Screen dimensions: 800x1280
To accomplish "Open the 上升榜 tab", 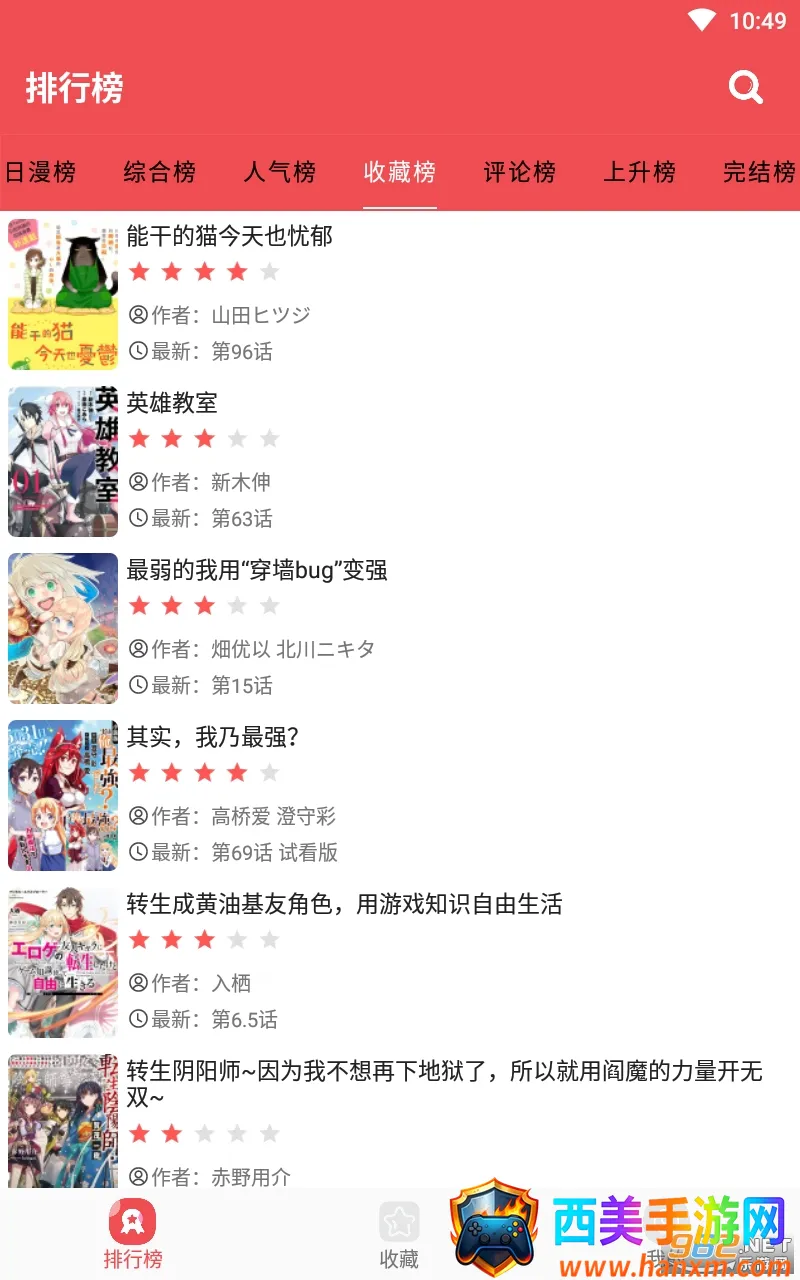I will [x=640, y=172].
